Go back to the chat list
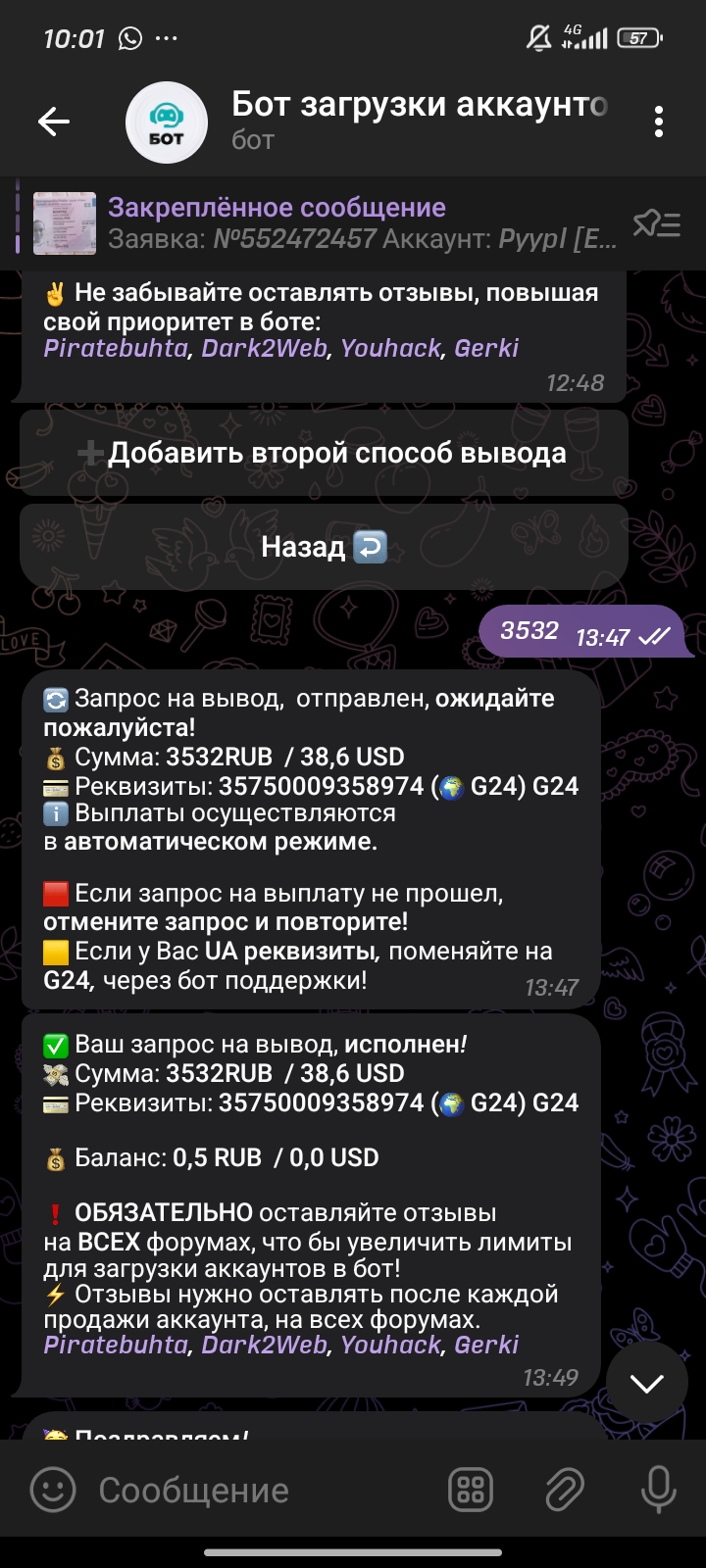Screen dimensions: 706x1568 (x=54, y=122)
